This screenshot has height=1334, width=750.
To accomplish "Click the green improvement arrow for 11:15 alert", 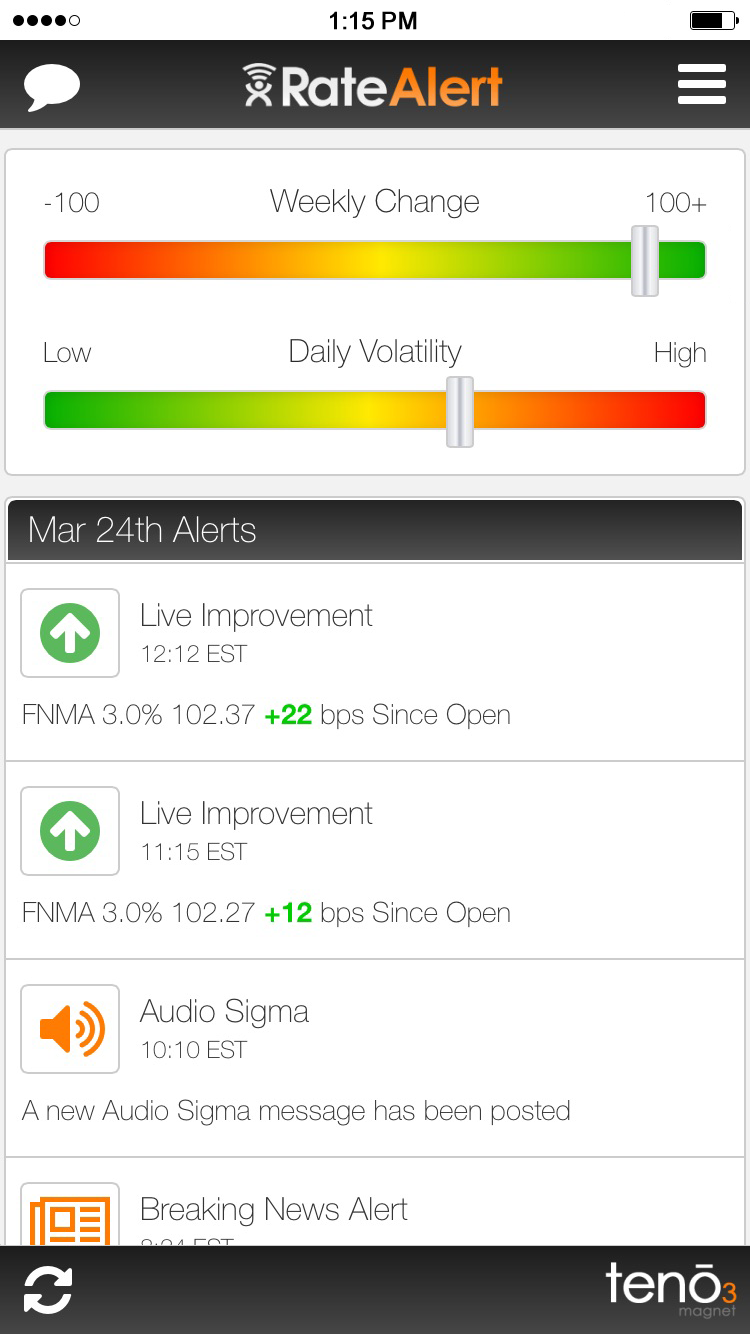I will click(69, 831).
